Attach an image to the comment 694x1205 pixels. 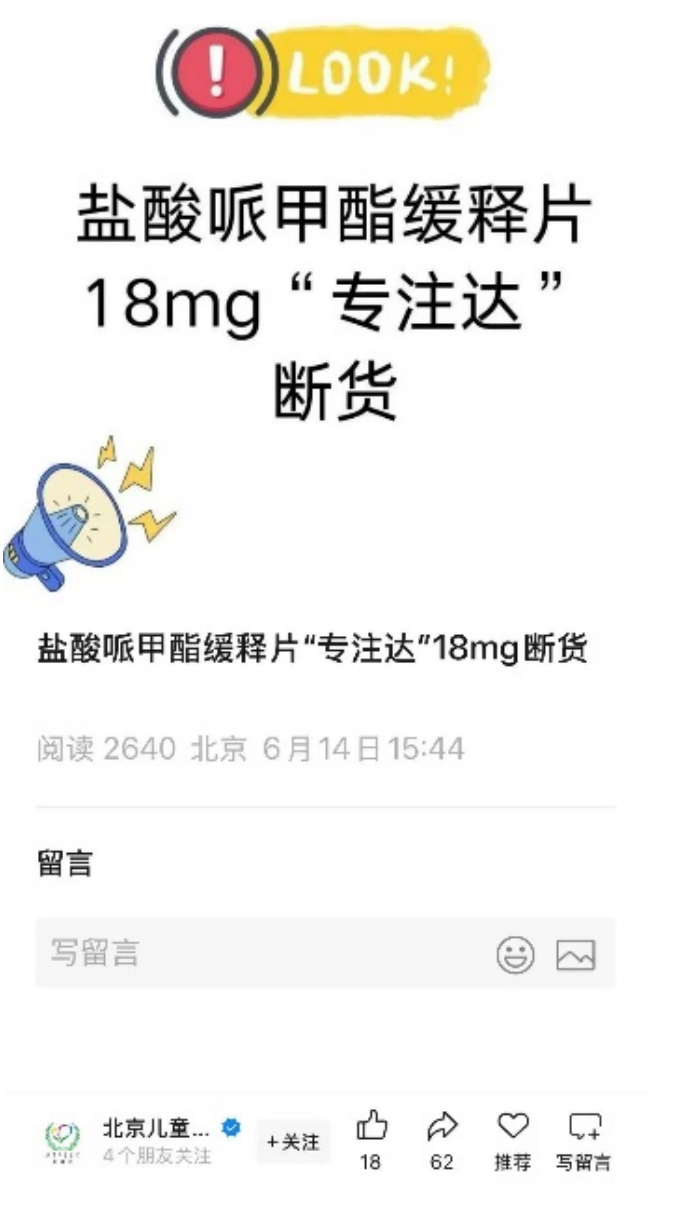[x=575, y=955]
